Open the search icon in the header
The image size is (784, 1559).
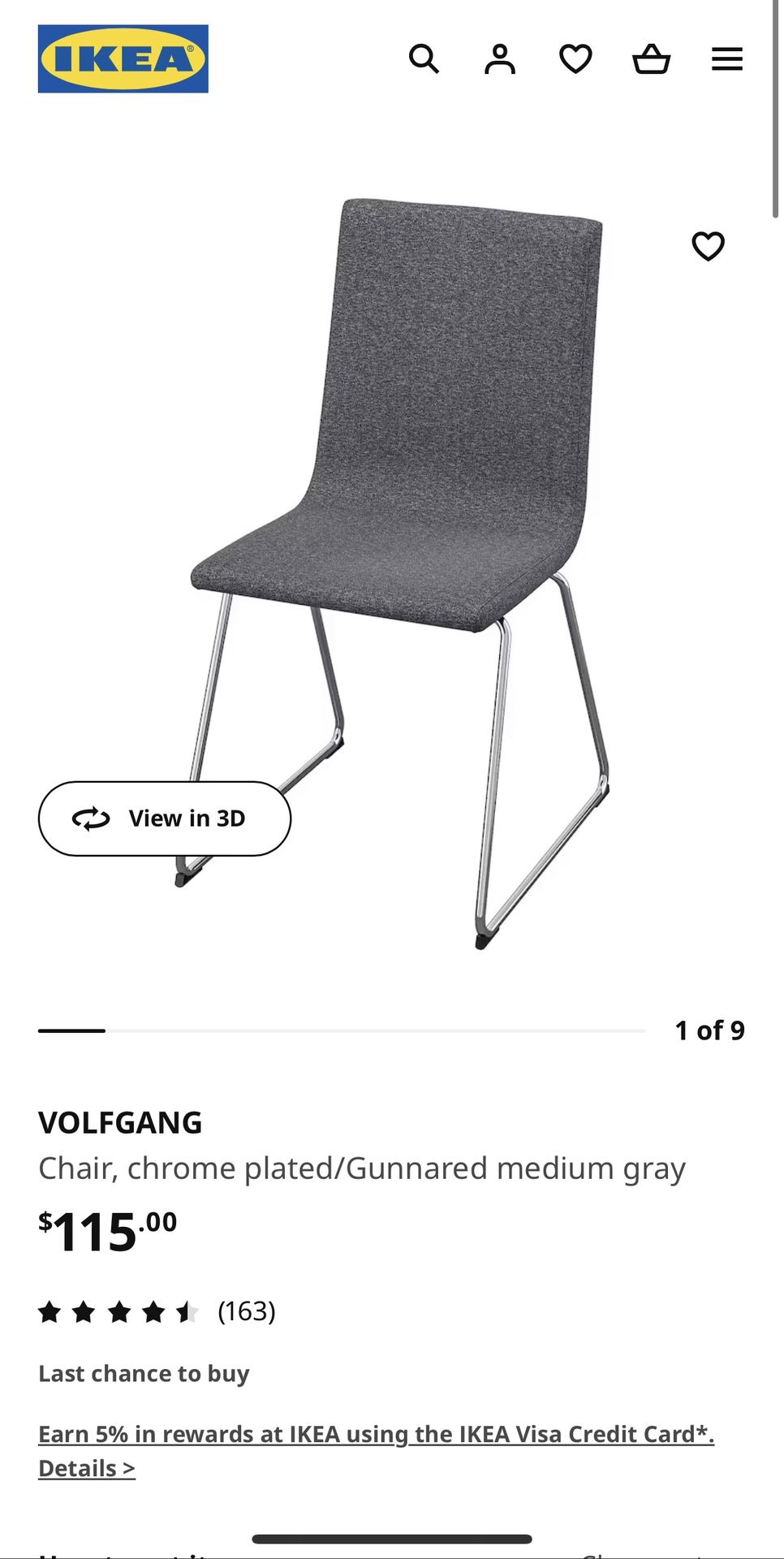pyautogui.click(x=424, y=59)
